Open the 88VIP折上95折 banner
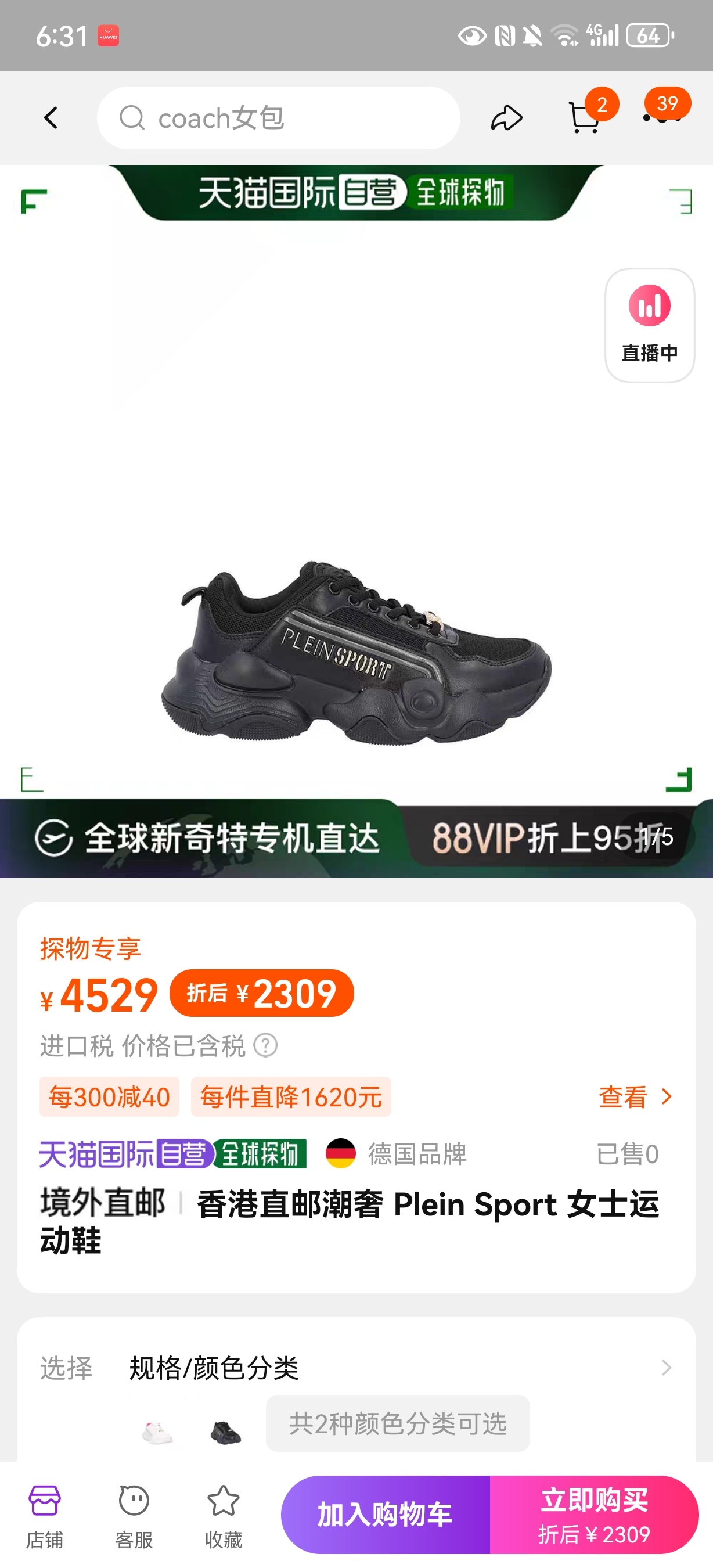The image size is (713, 1568). pyautogui.click(x=535, y=837)
